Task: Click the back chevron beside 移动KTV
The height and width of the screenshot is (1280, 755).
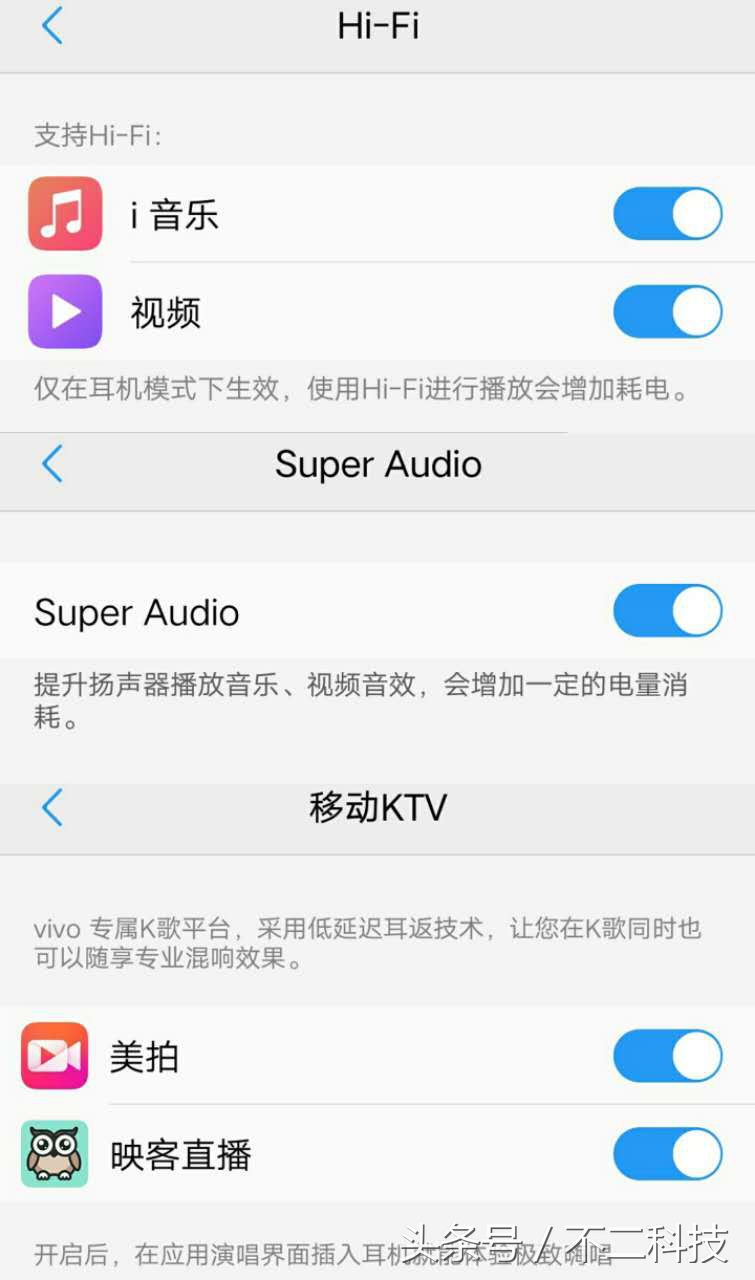Action: [x=52, y=808]
